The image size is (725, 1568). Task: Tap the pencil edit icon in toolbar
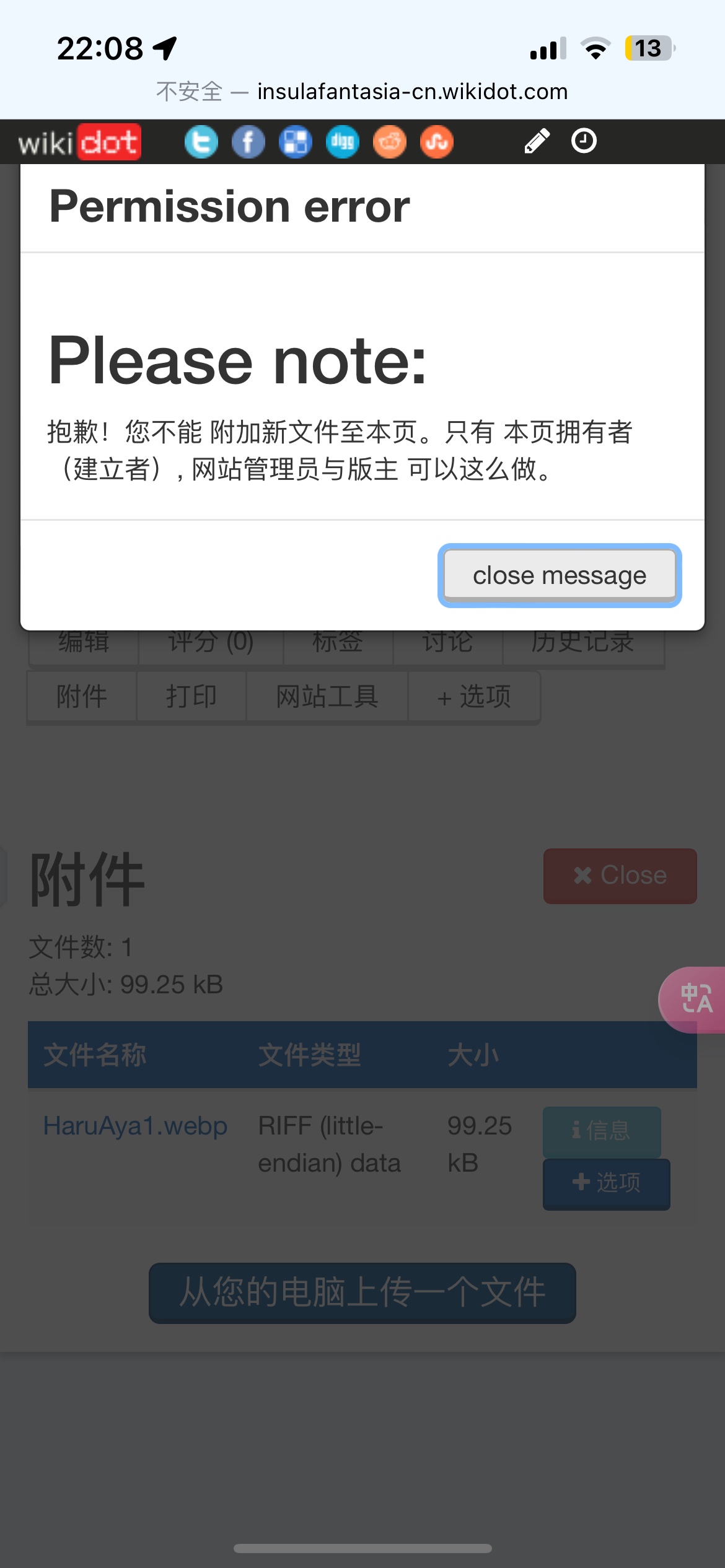click(537, 141)
